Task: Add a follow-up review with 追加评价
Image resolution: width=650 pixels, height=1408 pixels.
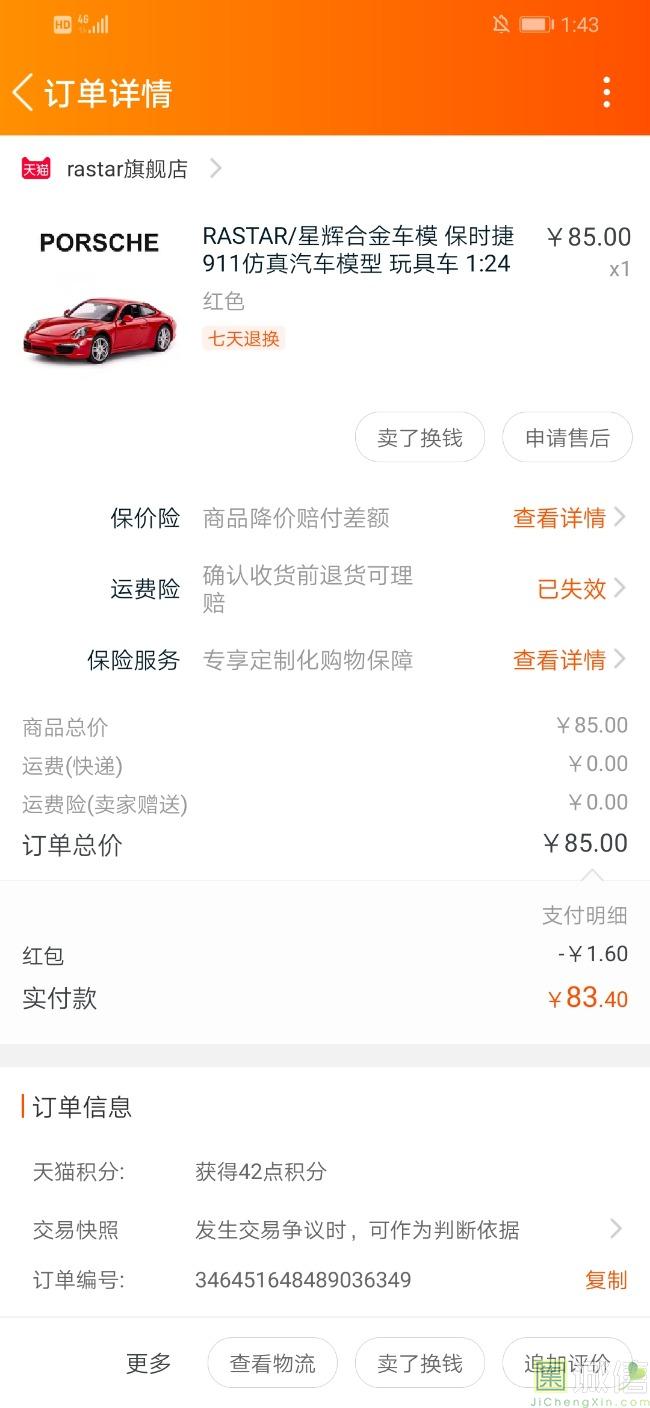Action: (x=567, y=1363)
